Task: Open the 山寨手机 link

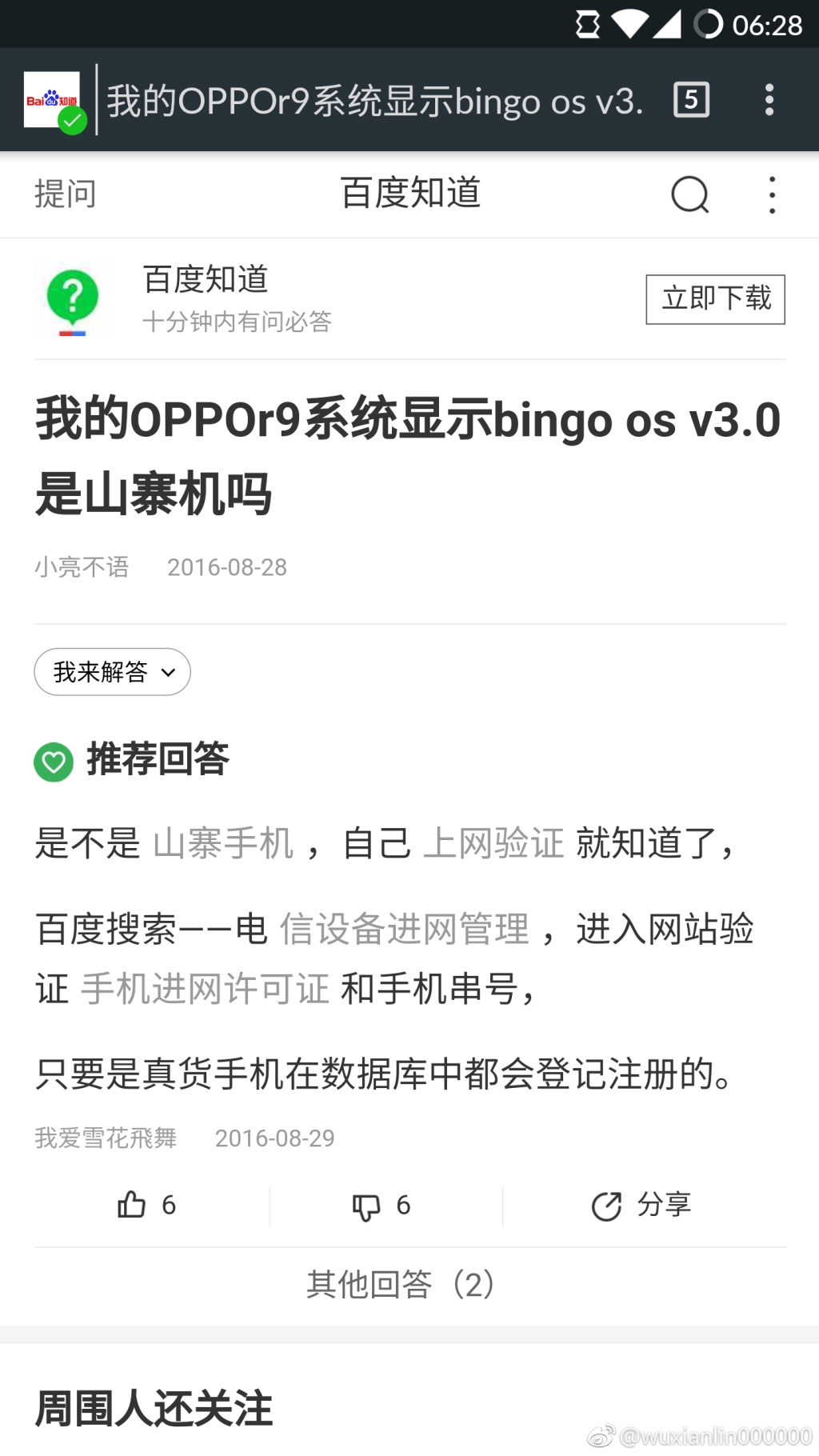Action: click(223, 843)
